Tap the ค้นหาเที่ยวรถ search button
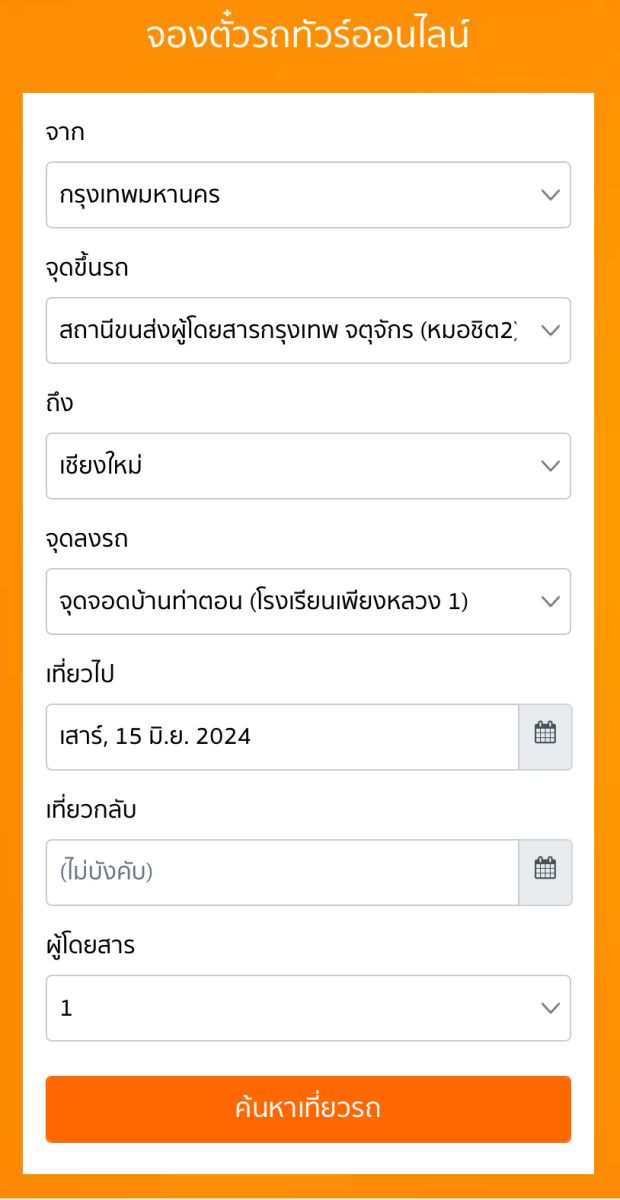Viewport: 620px width, 1200px height. click(308, 1109)
